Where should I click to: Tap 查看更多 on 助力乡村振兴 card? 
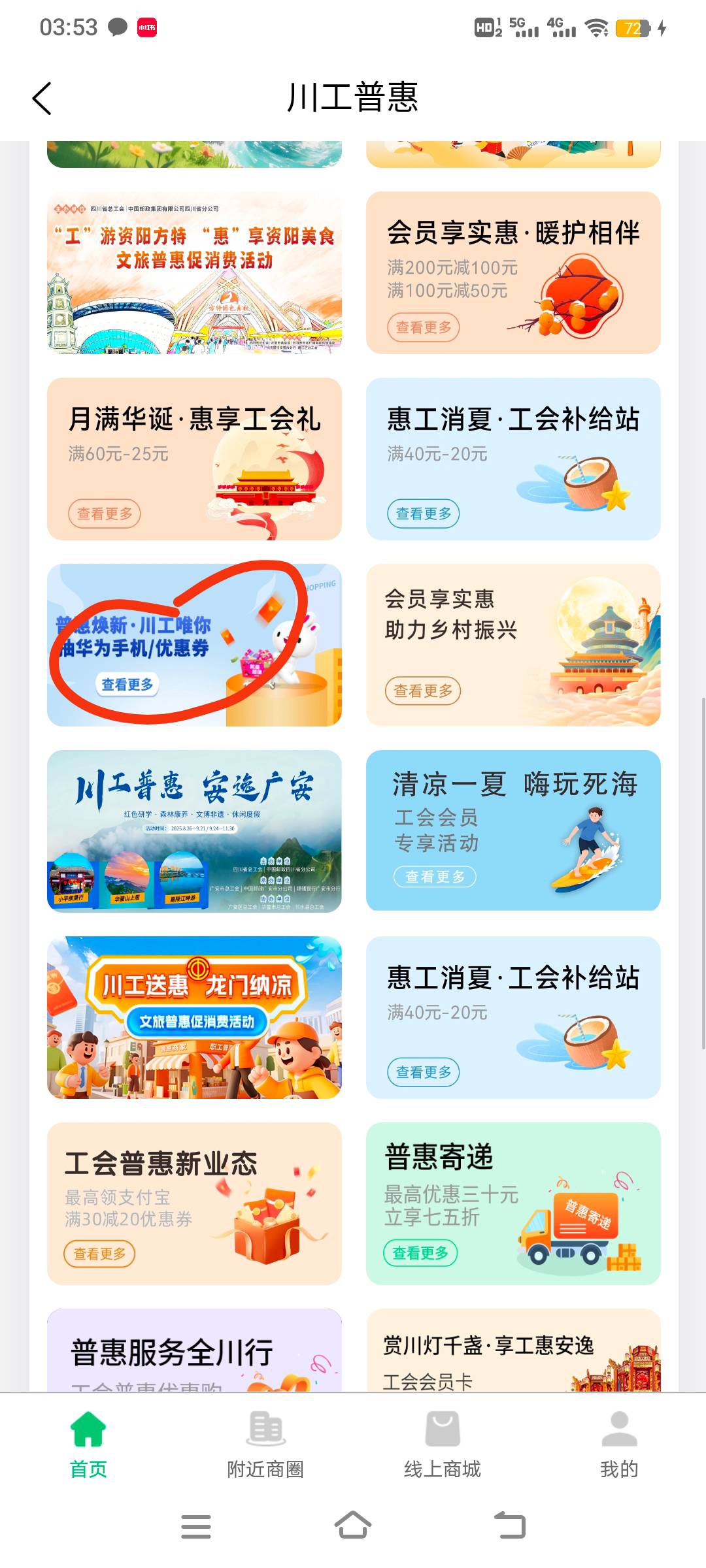(423, 691)
